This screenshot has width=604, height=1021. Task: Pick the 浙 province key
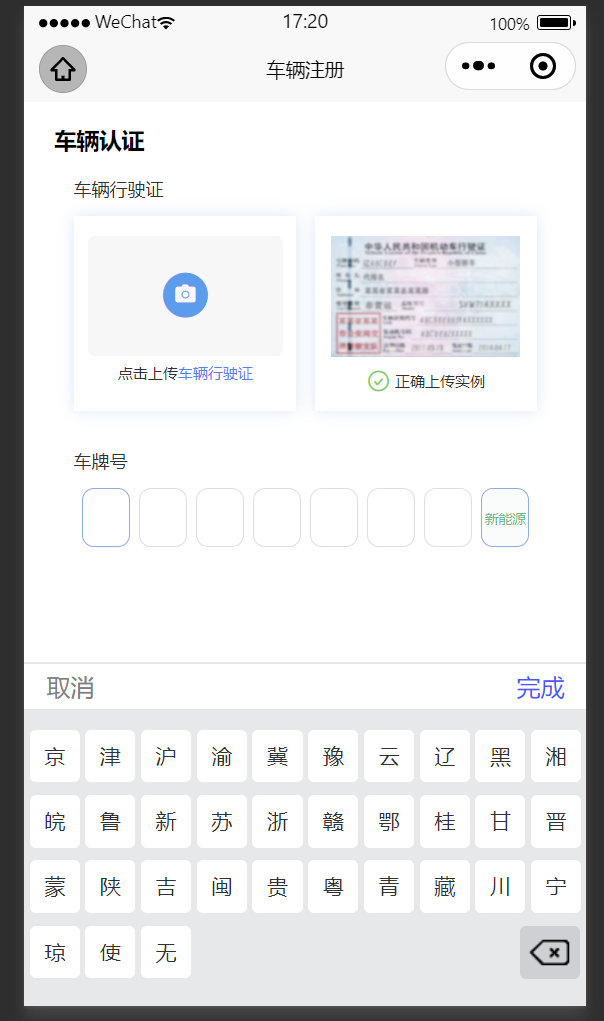(277, 821)
